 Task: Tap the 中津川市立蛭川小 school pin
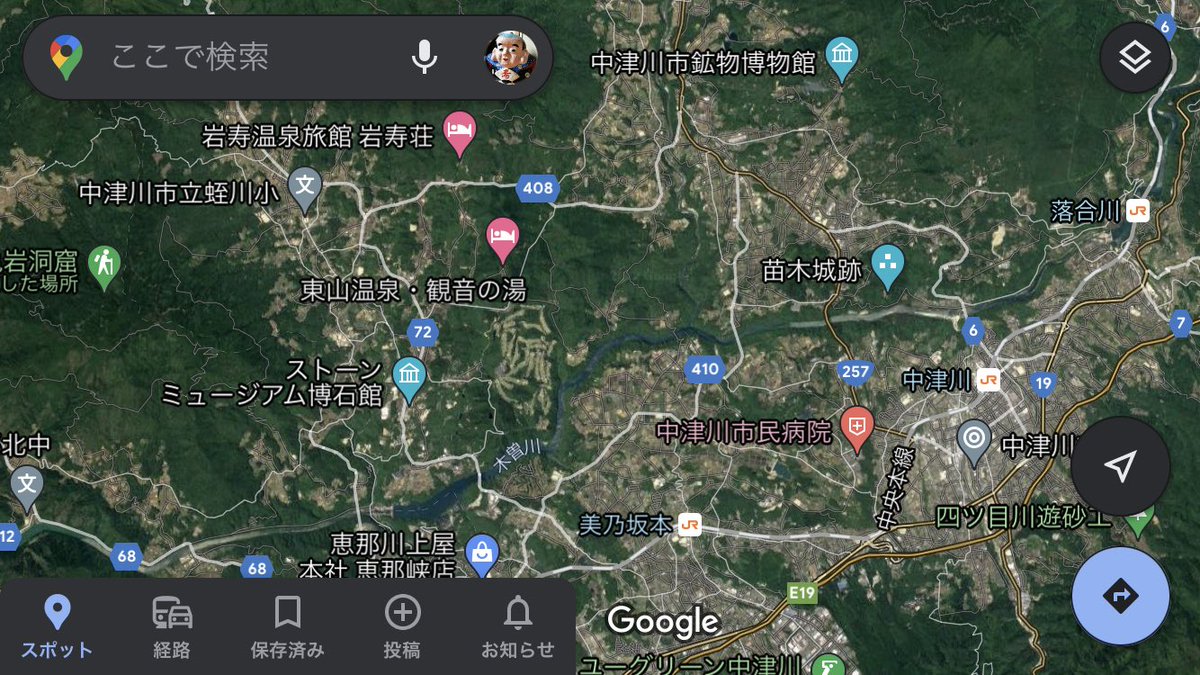pyautogui.click(x=306, y=188)
